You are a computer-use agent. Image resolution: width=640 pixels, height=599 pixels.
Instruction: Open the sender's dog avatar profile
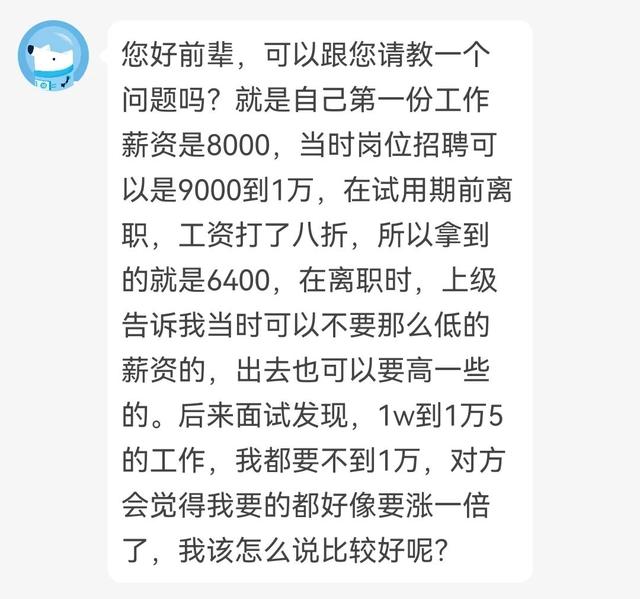tap(54, 53)
